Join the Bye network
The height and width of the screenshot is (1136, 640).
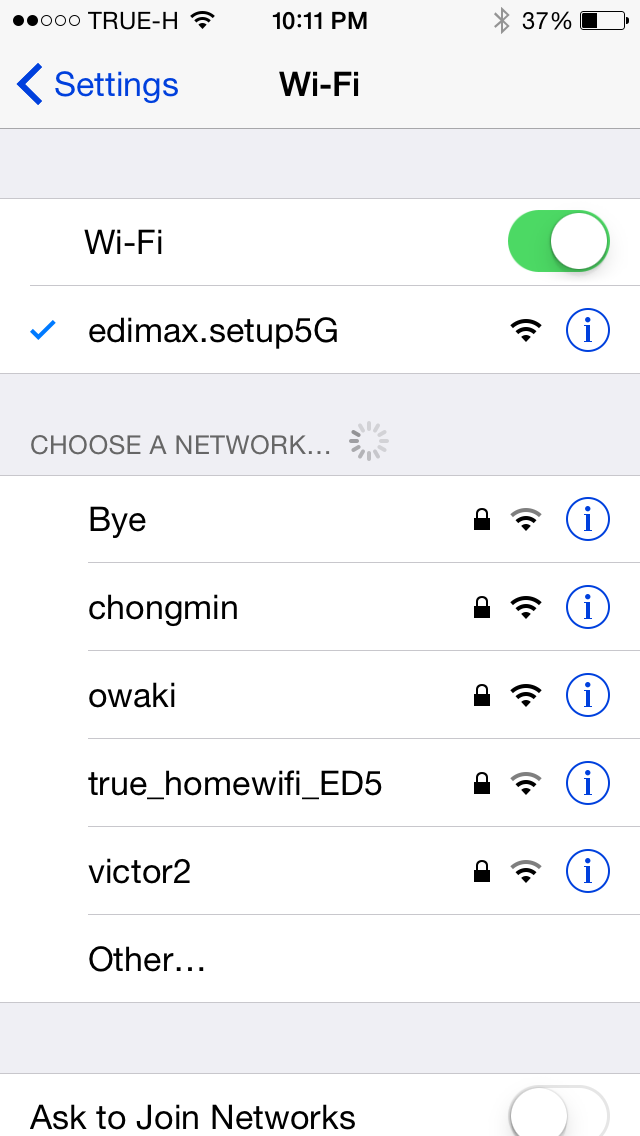tap(320, 519)
